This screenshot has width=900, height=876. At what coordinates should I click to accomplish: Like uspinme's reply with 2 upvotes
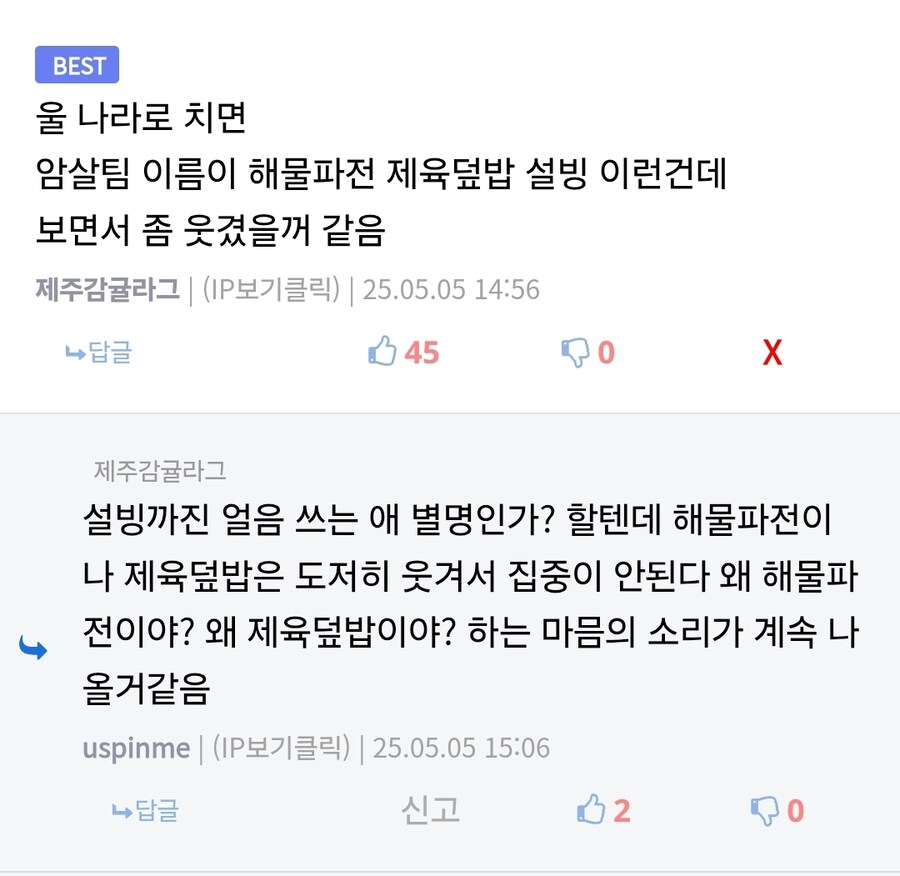pos(592,810)
